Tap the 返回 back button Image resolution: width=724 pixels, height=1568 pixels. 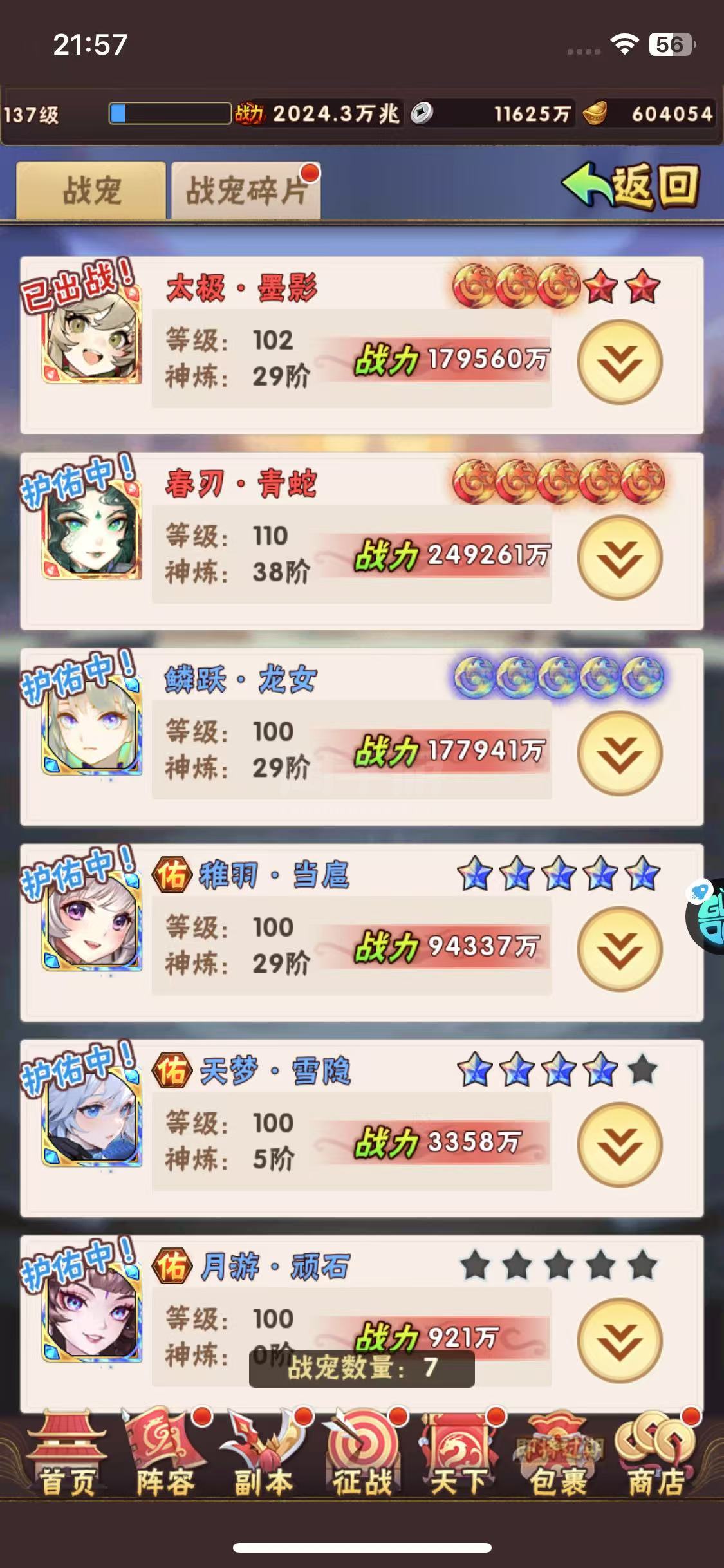631,187
